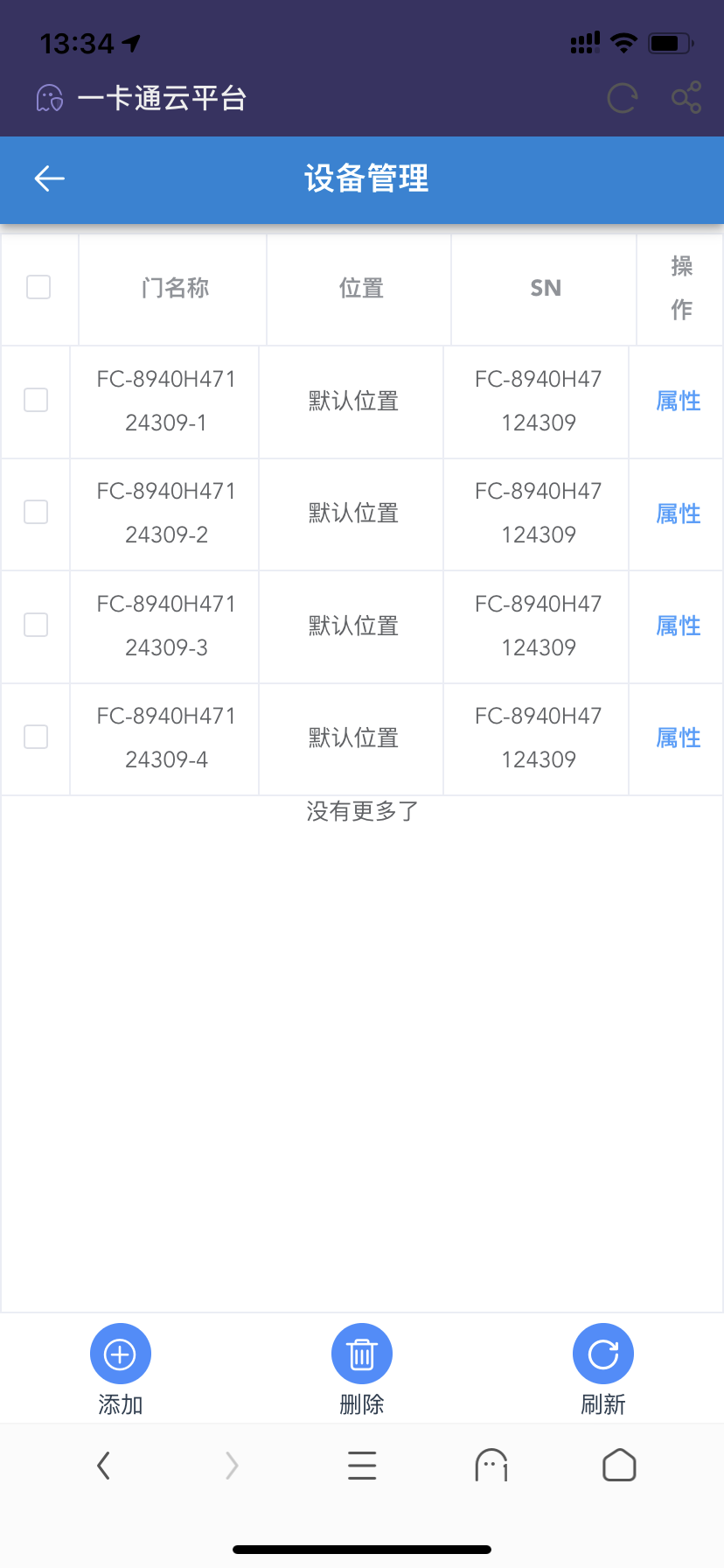The image size is (724, 1568).
Task: View 属性 of door FC-8940H47124309-2
Action: tap(678, 514)
